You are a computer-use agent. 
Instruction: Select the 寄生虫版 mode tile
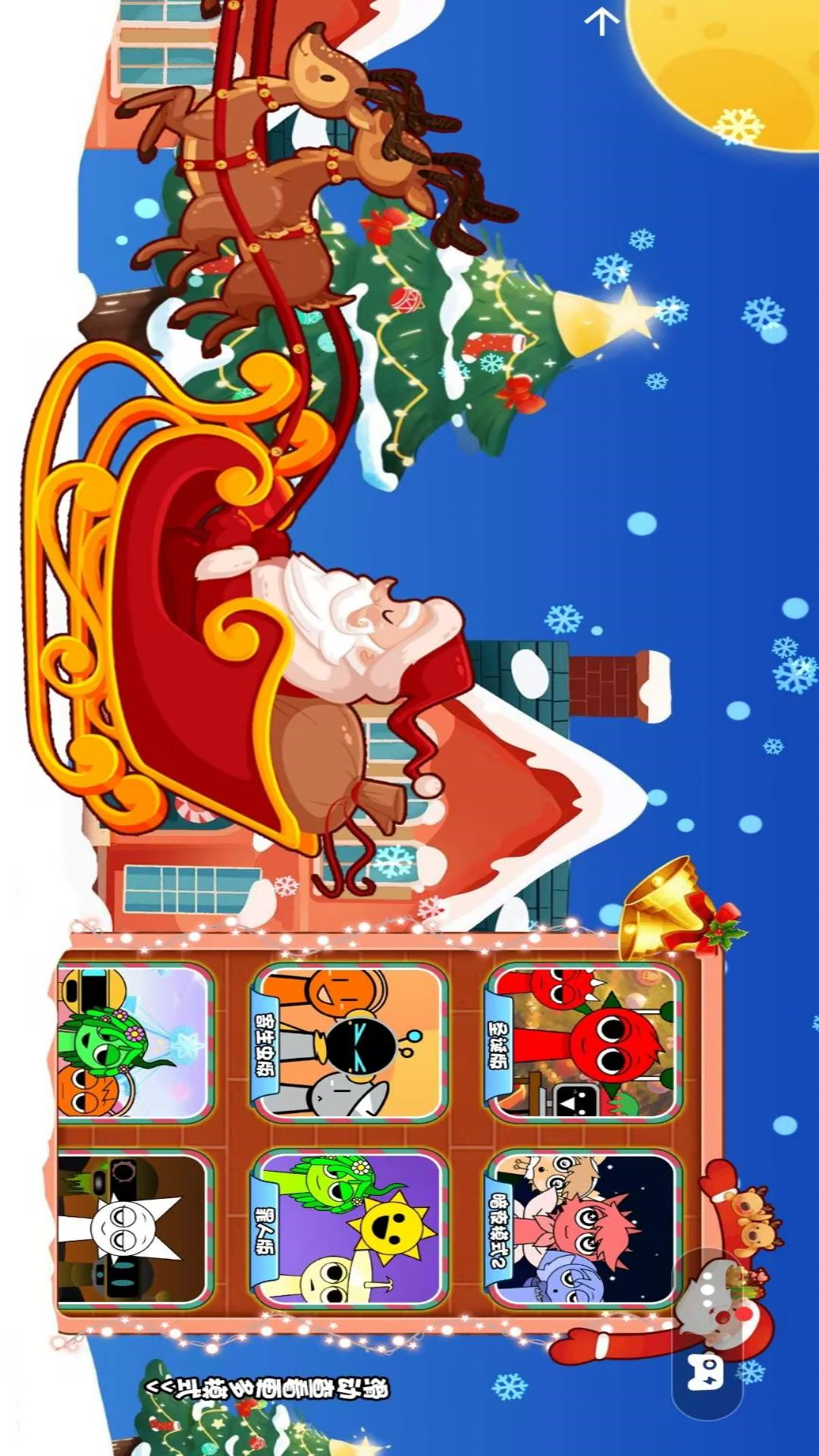(349, 1043)
